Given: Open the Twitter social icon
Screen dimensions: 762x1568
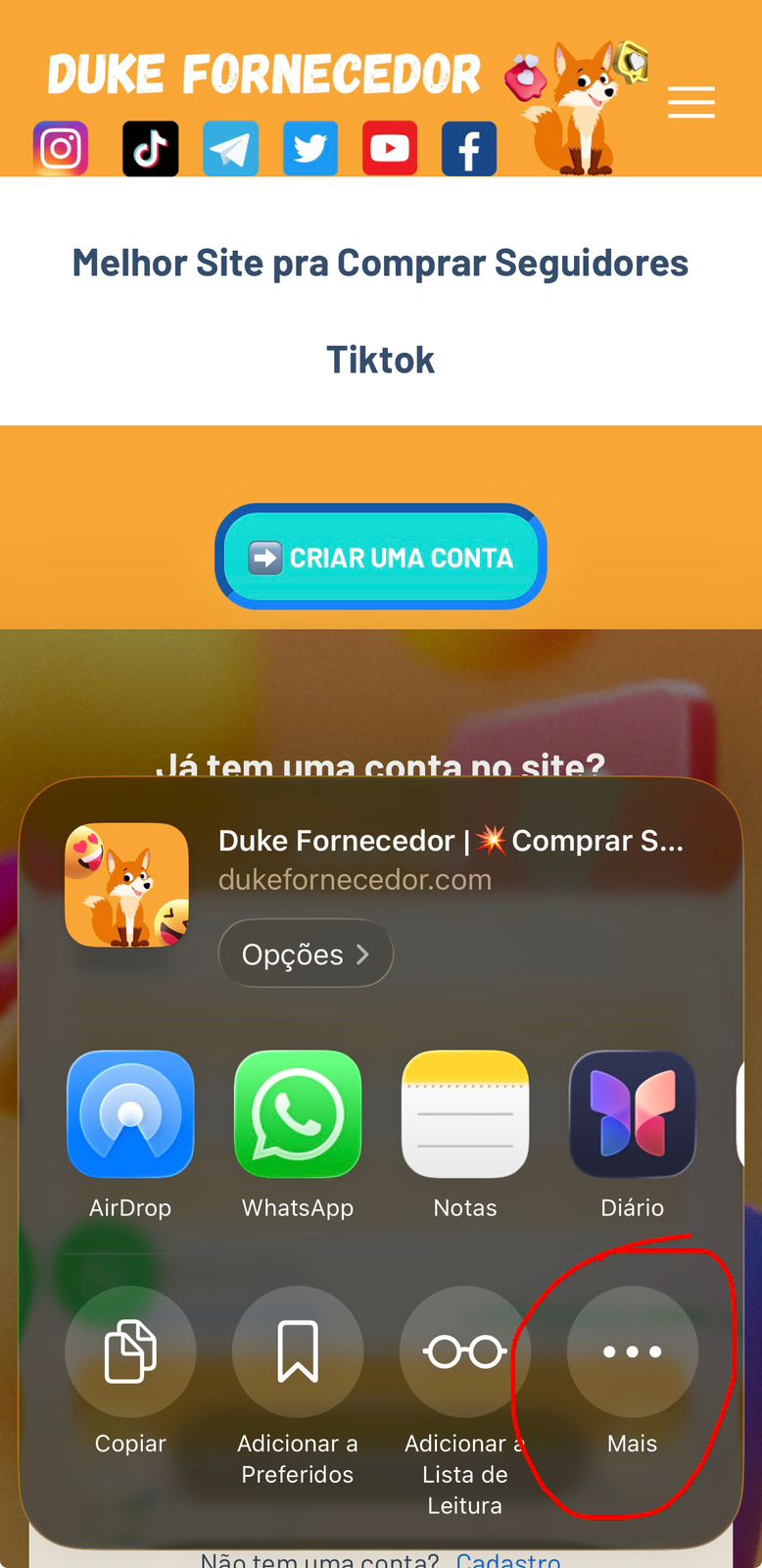Looking at the screenshot, I should point(310,149).
